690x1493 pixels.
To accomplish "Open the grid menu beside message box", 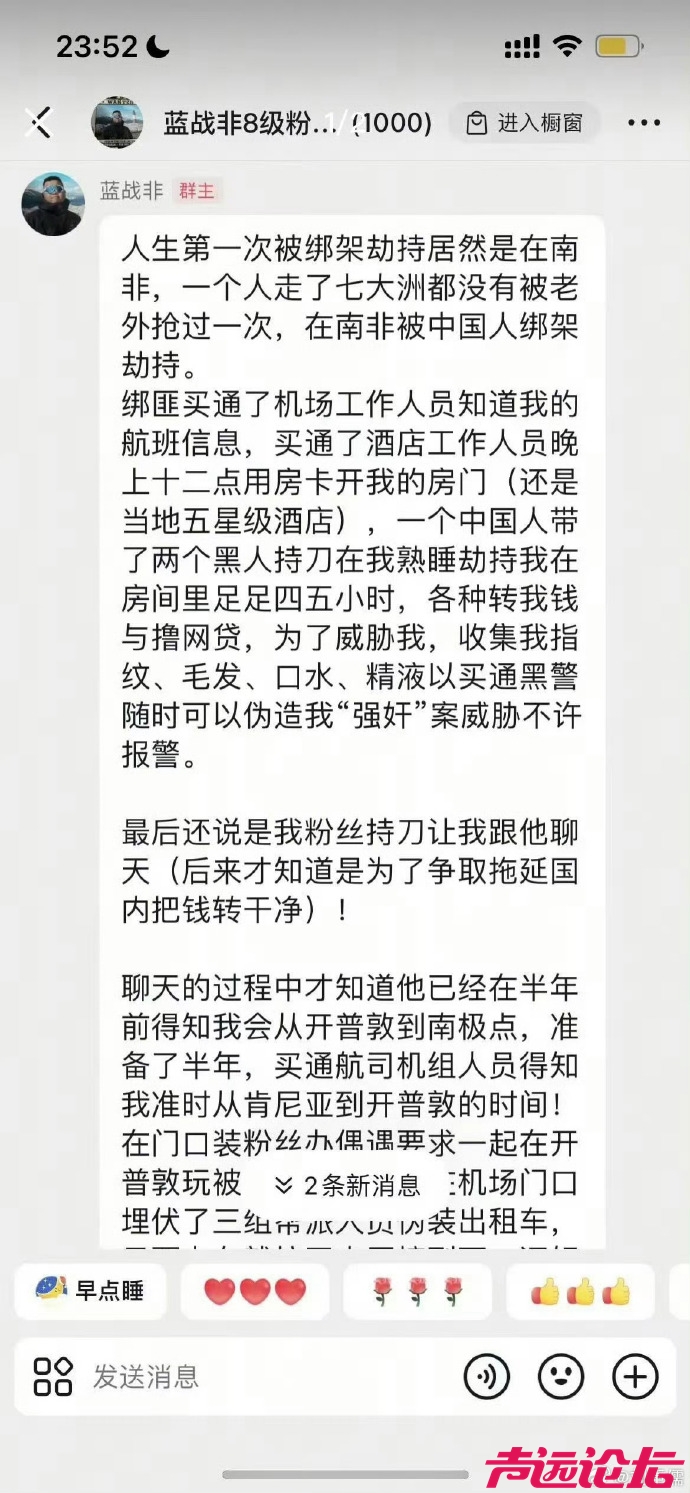I will 53,1377.
